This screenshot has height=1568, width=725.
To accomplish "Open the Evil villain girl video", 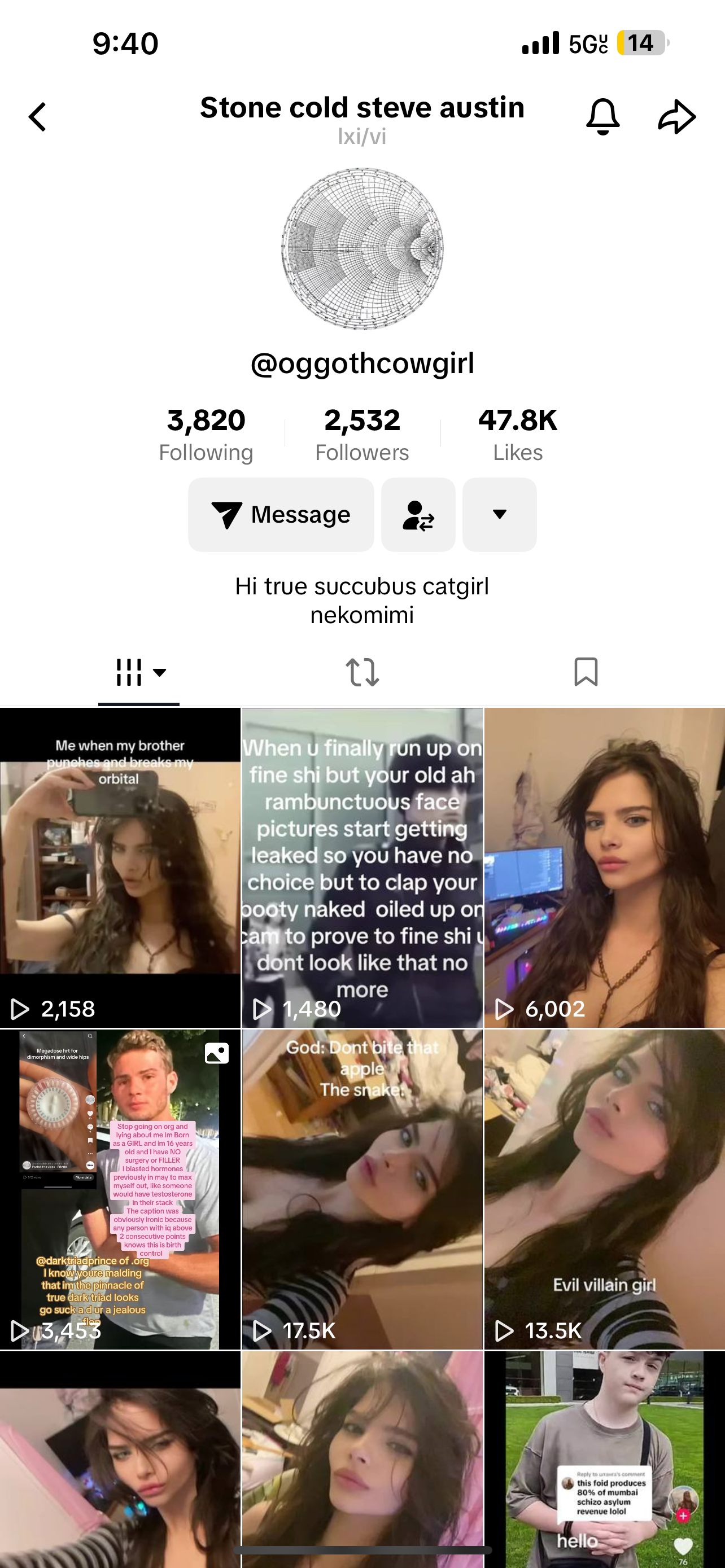I will click(605, 1189).
